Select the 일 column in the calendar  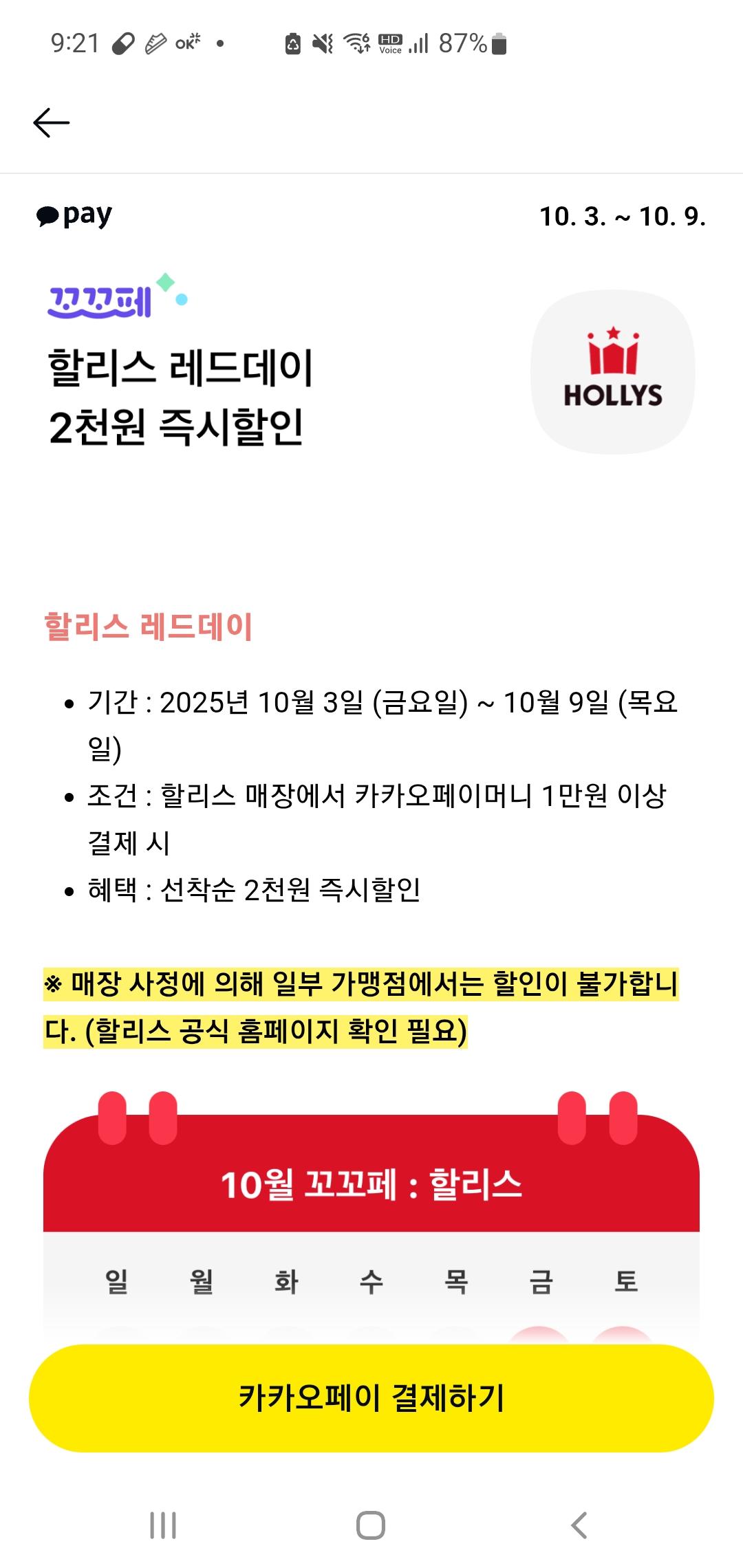(x=116, y=1281)
